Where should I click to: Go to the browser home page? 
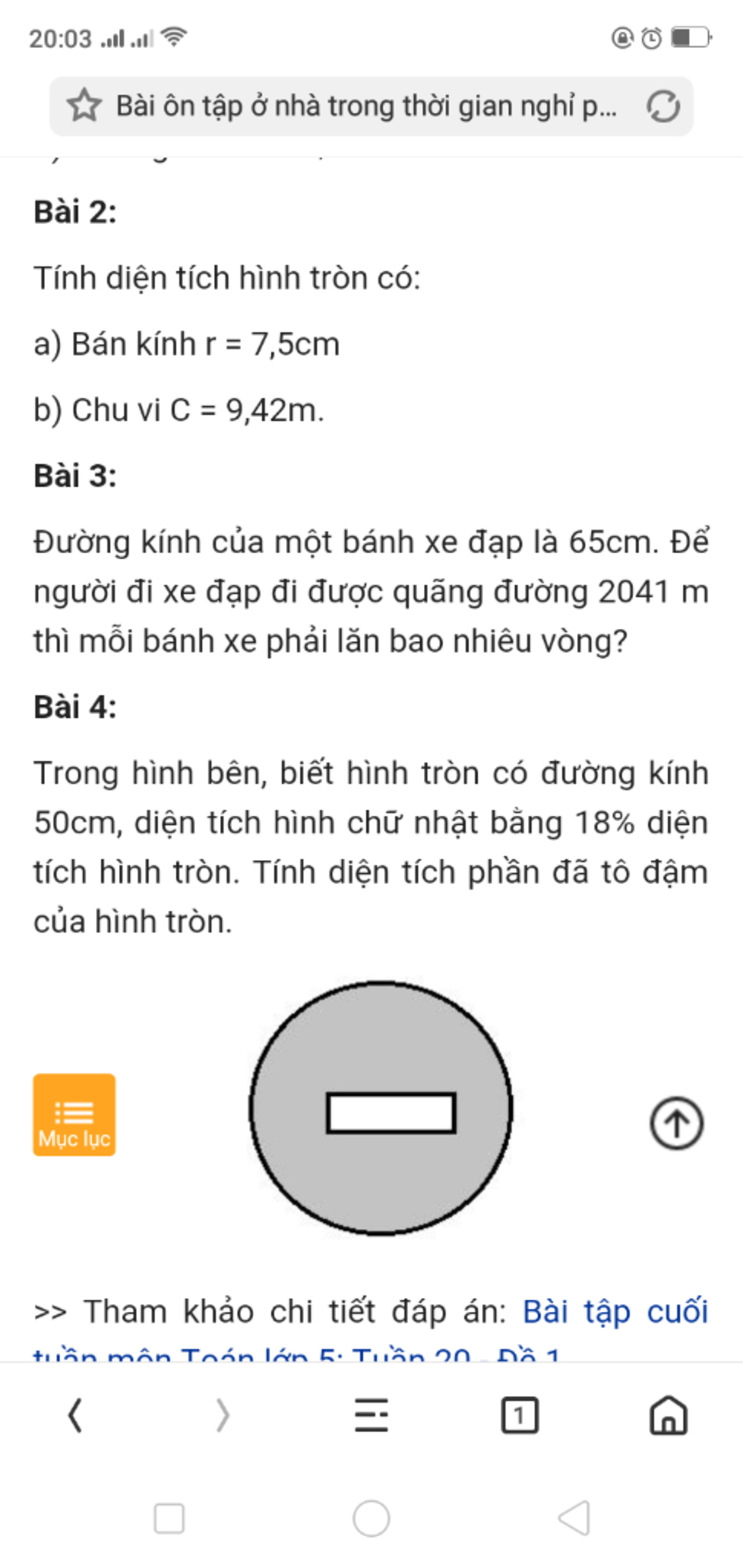[x=668, y=1415]
